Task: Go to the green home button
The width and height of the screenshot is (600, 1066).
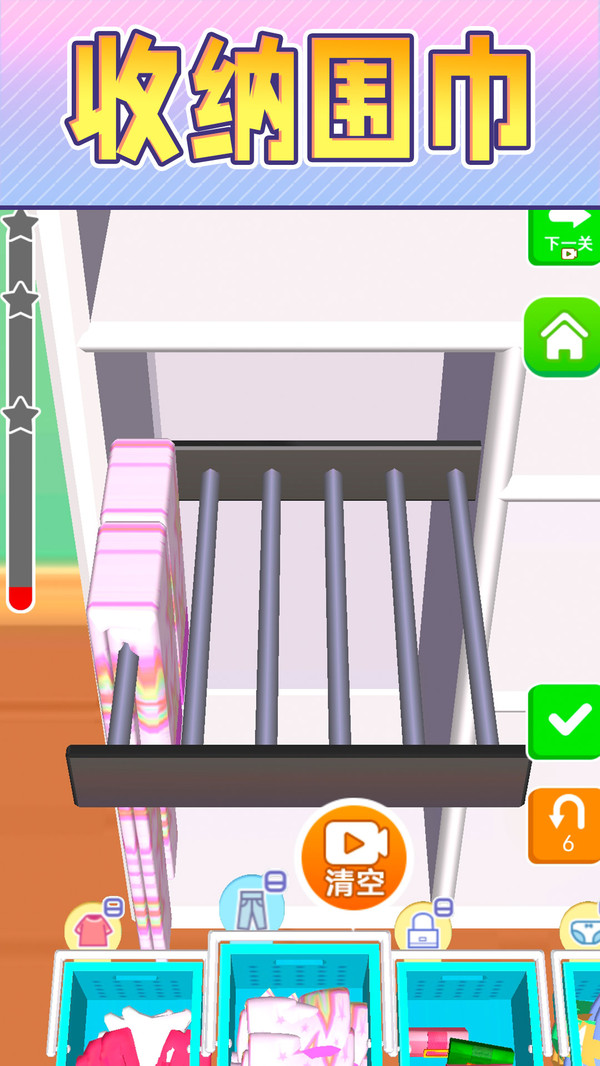Action: pos(561,337)
